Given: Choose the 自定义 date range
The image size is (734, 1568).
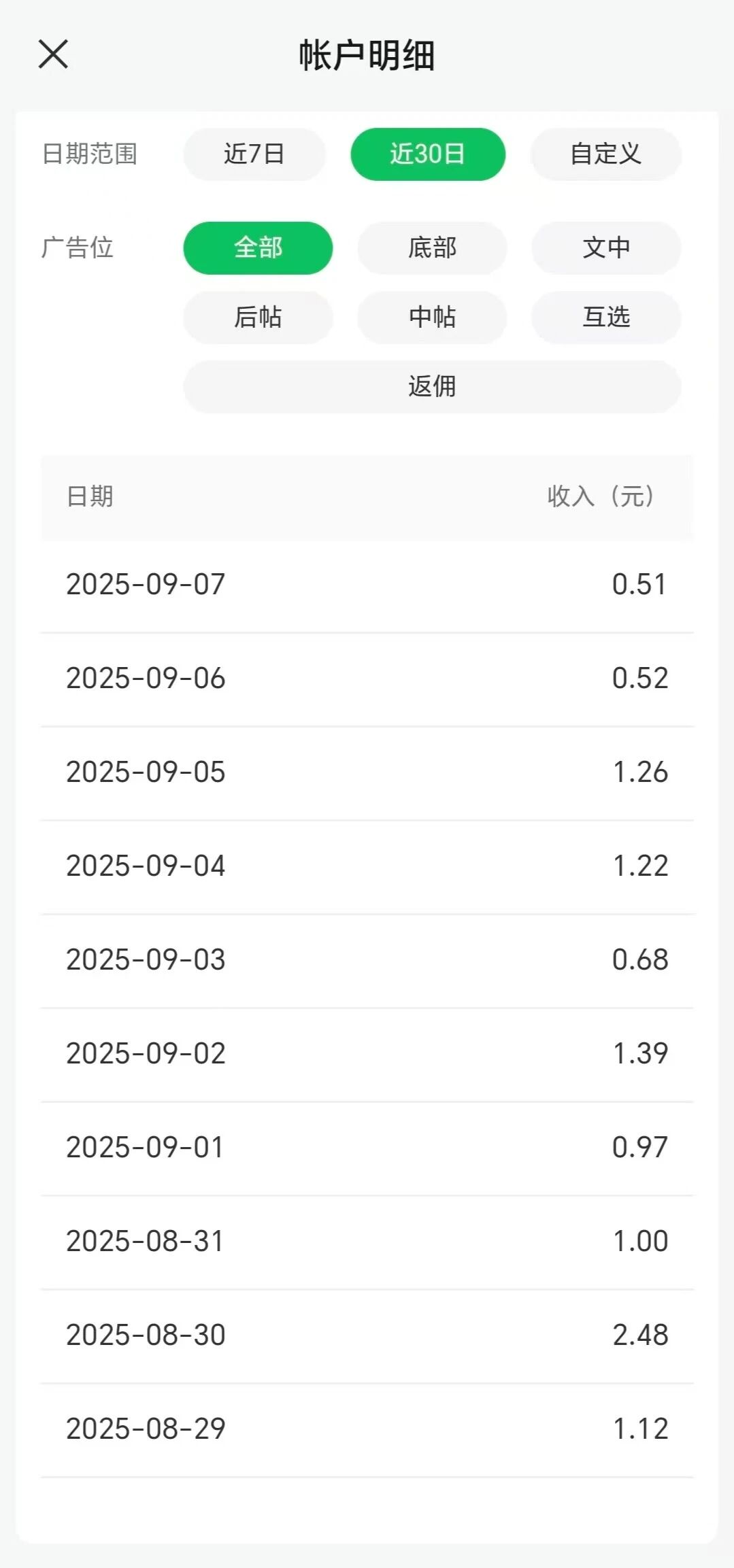Looking at the screenshot, I should pos(605,154).
